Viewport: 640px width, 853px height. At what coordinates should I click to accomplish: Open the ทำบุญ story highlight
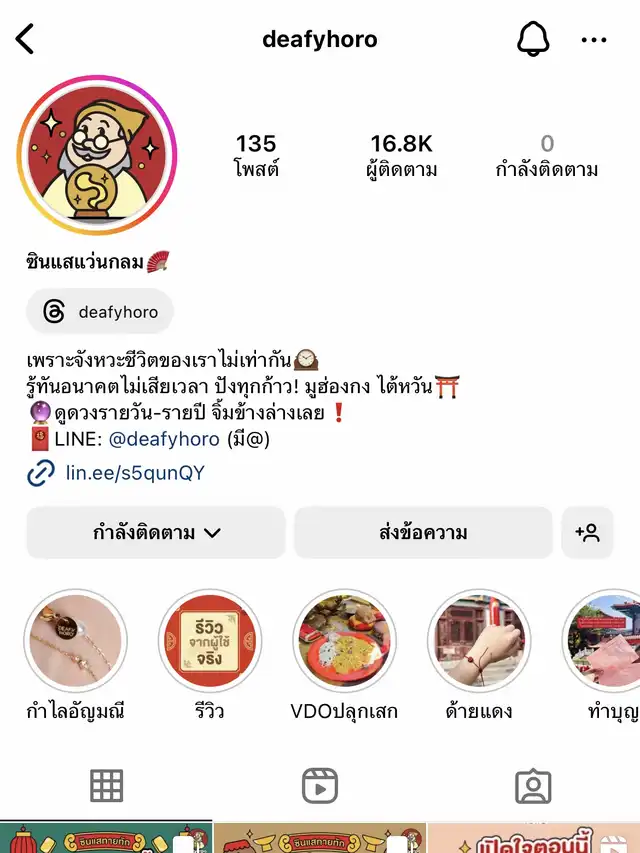coord(605,640)
